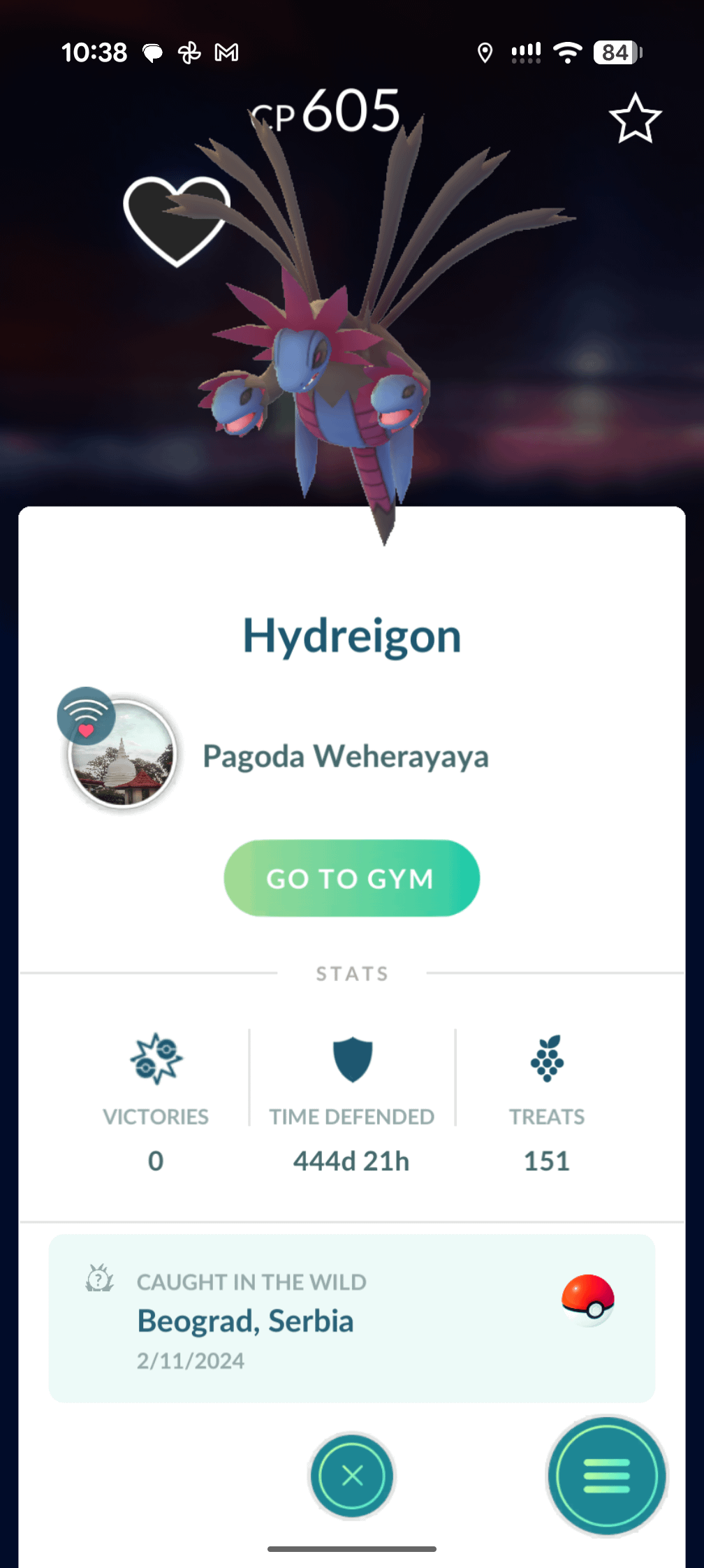This screenshot has height=1568, width=704.
Task: Open the Pagoda Weherayaya gym photo
Action: [x=123, y=756]
